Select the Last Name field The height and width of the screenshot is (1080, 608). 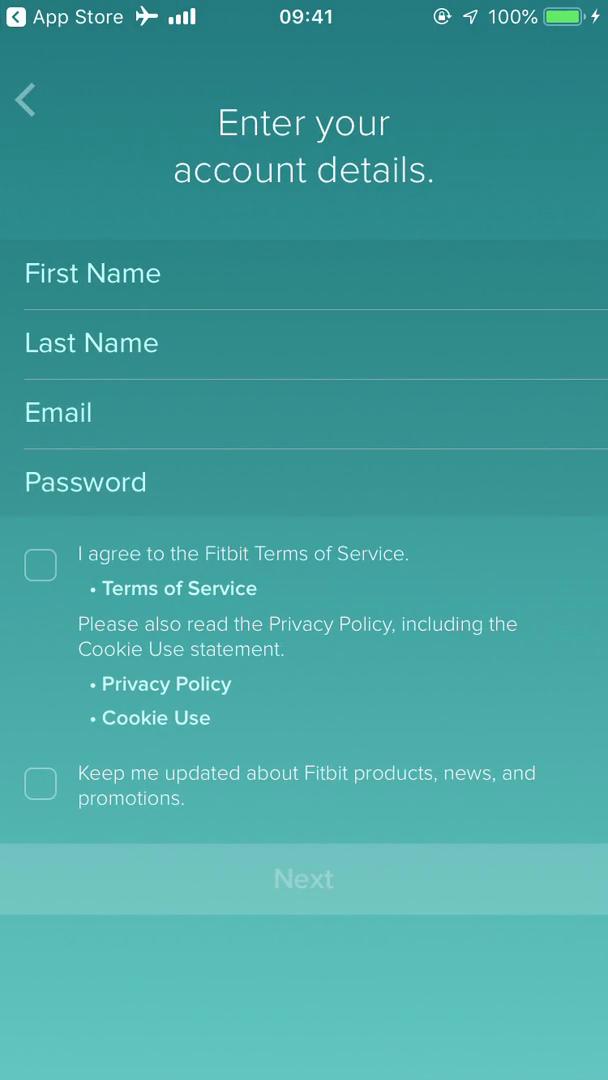point(304,344)
